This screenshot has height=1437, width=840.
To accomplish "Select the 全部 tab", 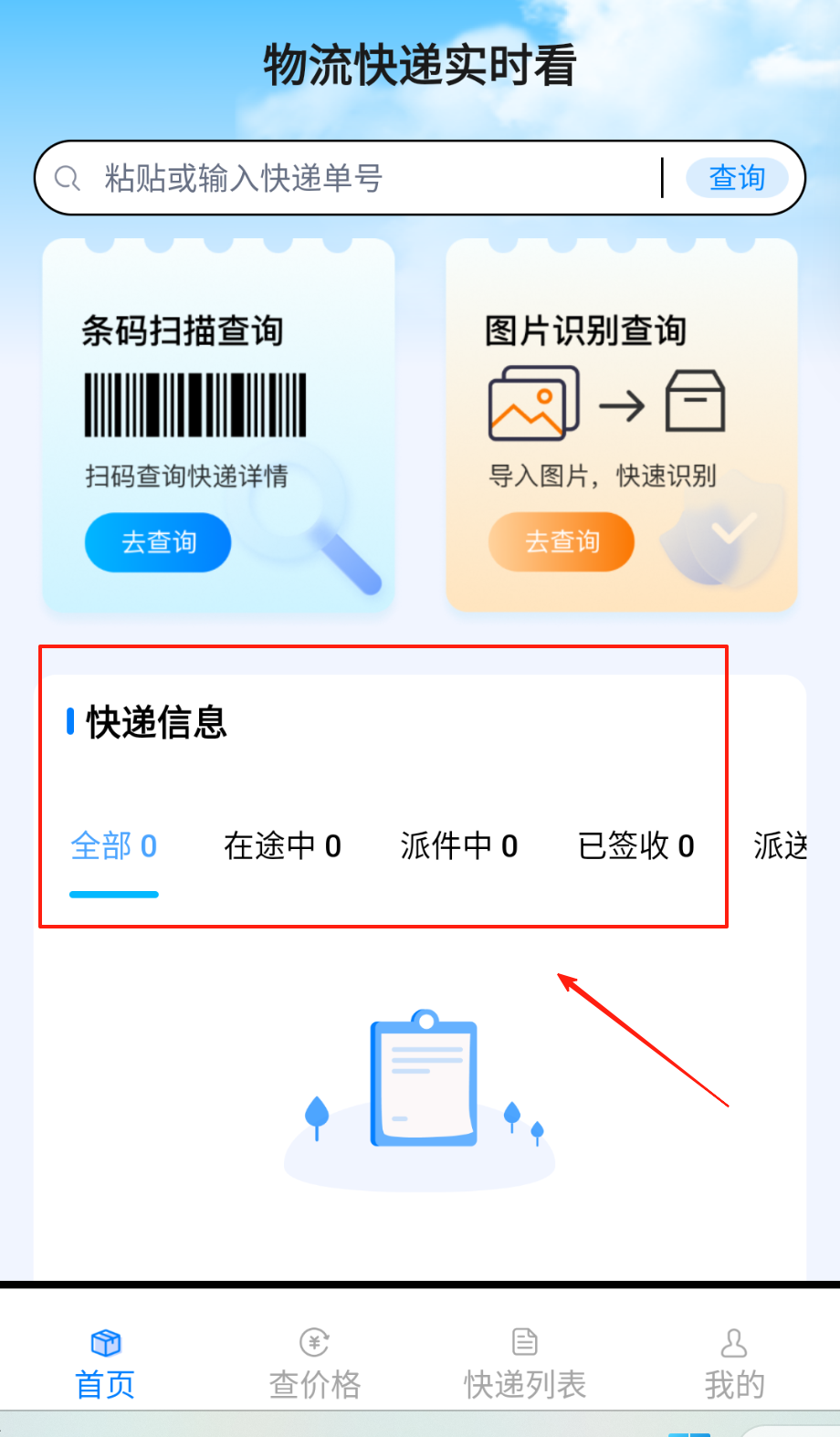I will pos(114,846).
